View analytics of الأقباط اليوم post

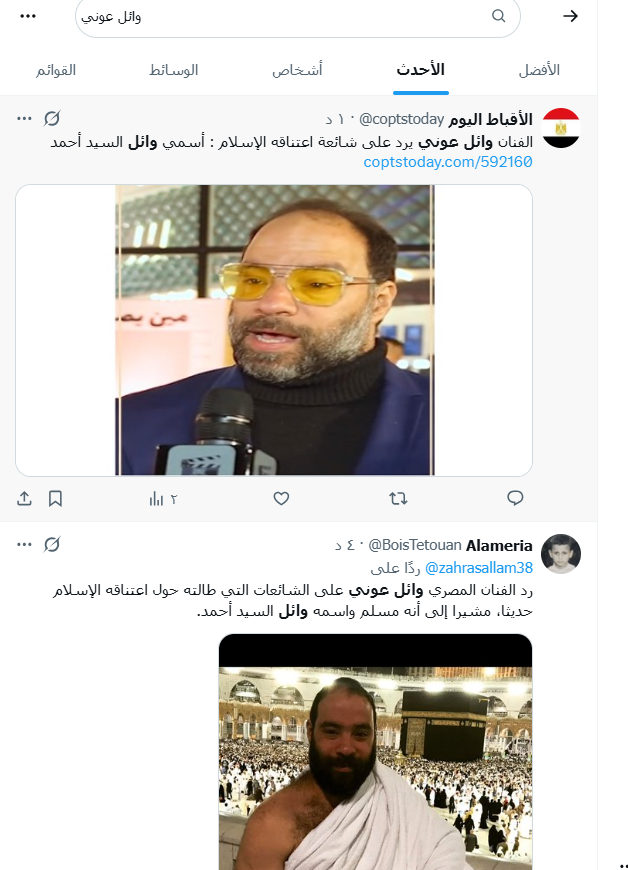[162, 498]
